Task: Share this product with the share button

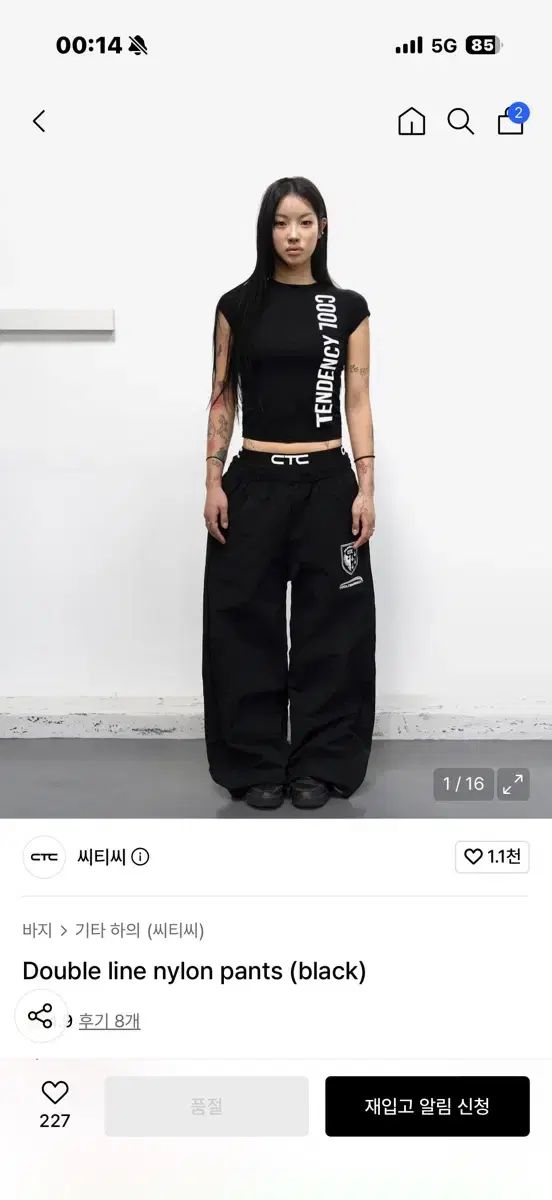Action: [x=40, y=1017]
